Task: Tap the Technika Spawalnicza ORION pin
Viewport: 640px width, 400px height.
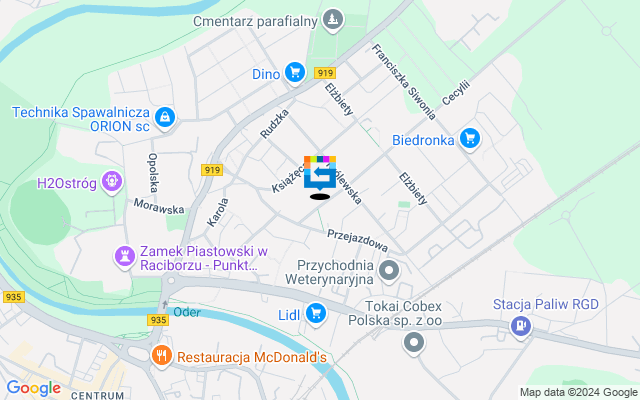Action: (x=166, y=120)
